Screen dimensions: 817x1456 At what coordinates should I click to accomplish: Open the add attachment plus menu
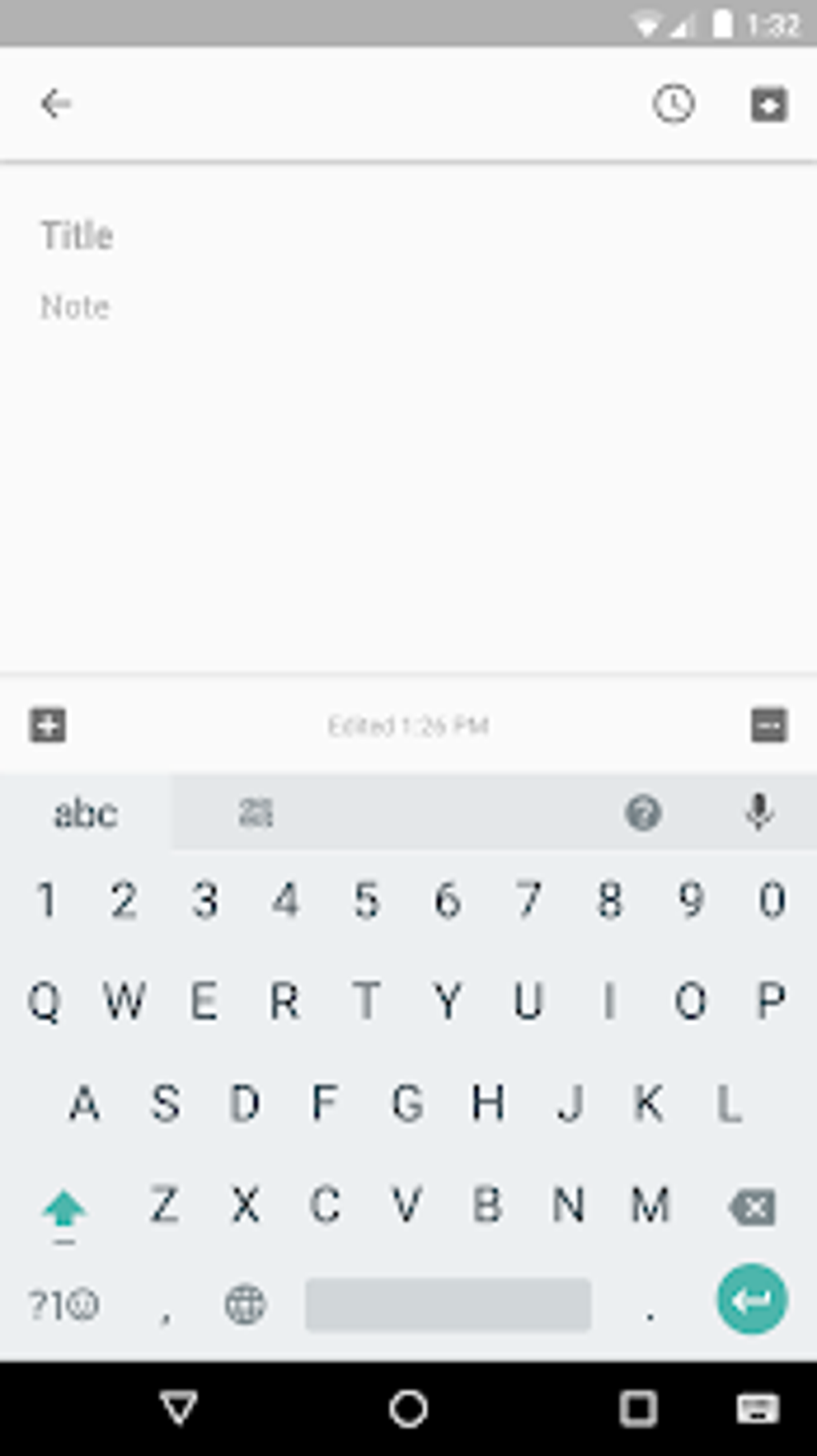pyautogui.click(x=48, y=726)
